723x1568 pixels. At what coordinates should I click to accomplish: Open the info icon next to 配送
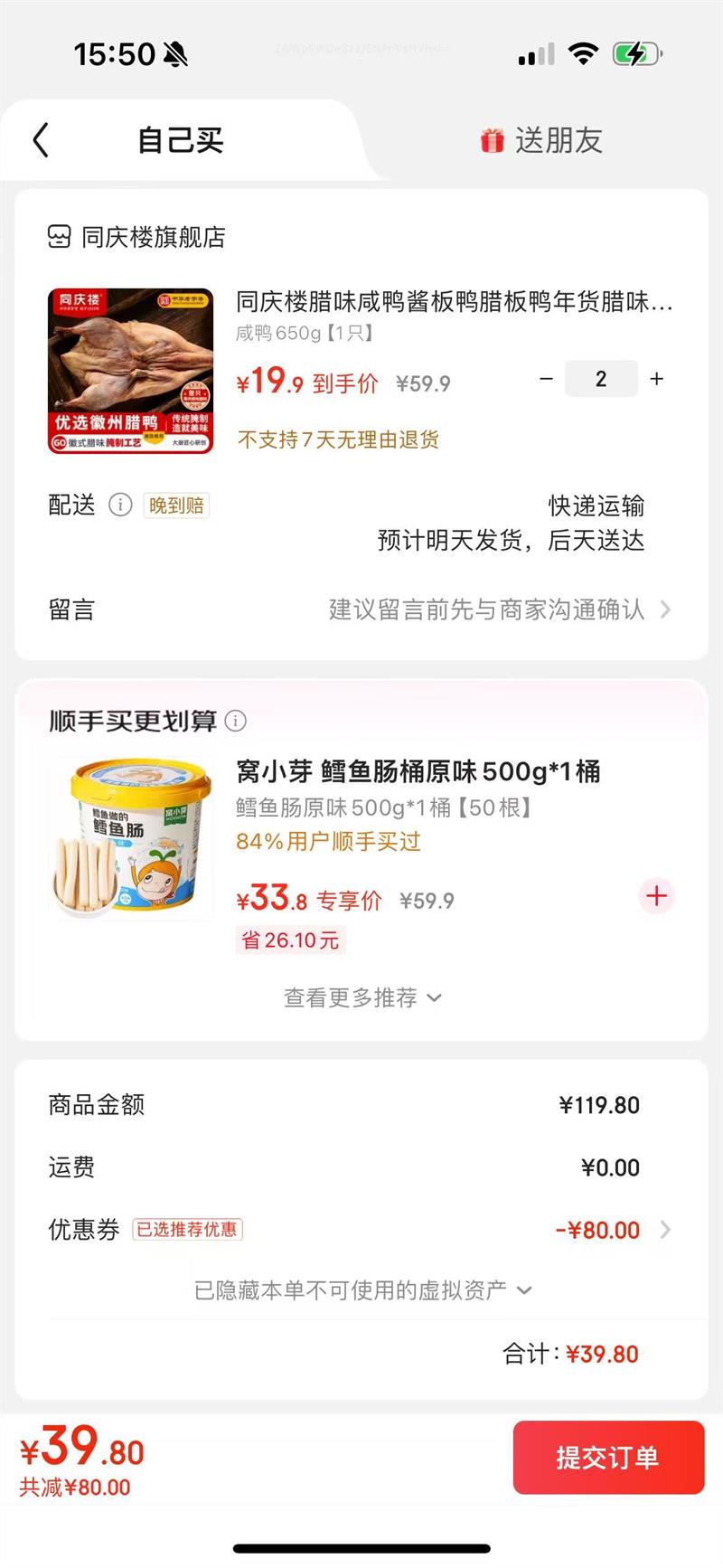tap(120, 505)
